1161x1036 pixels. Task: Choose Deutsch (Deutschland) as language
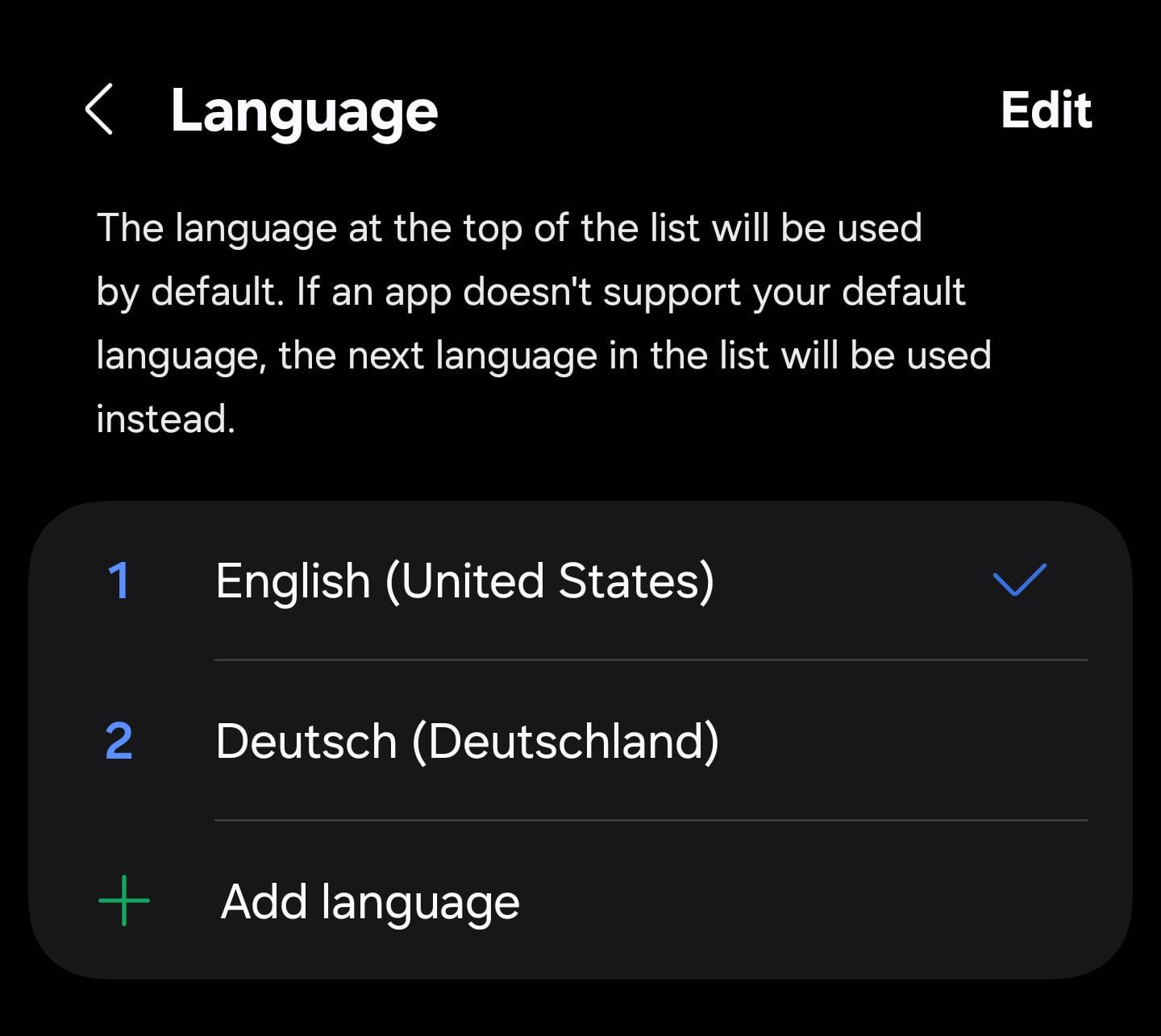point(467,741)
